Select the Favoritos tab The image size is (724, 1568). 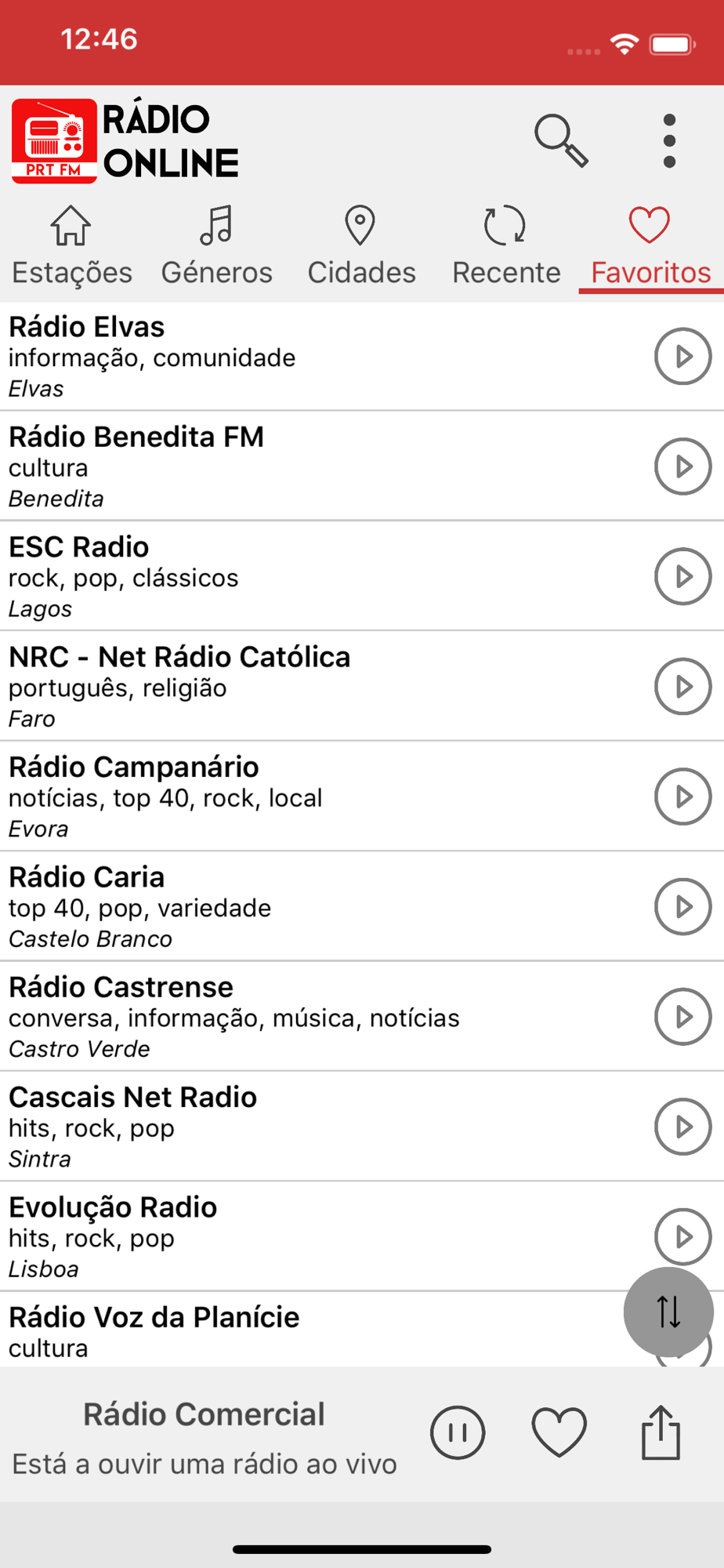pos(650,246)
